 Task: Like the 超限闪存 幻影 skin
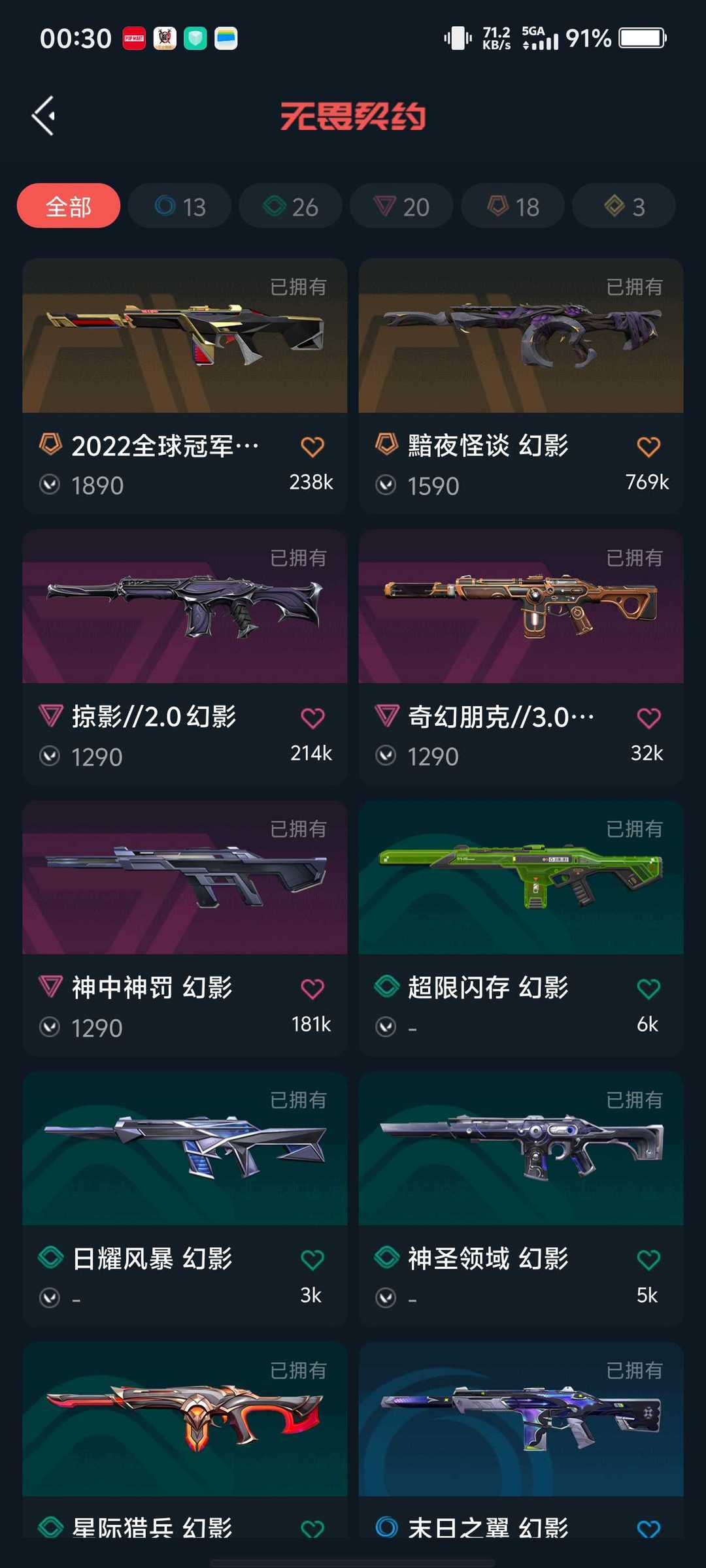[x=648, y=988]
